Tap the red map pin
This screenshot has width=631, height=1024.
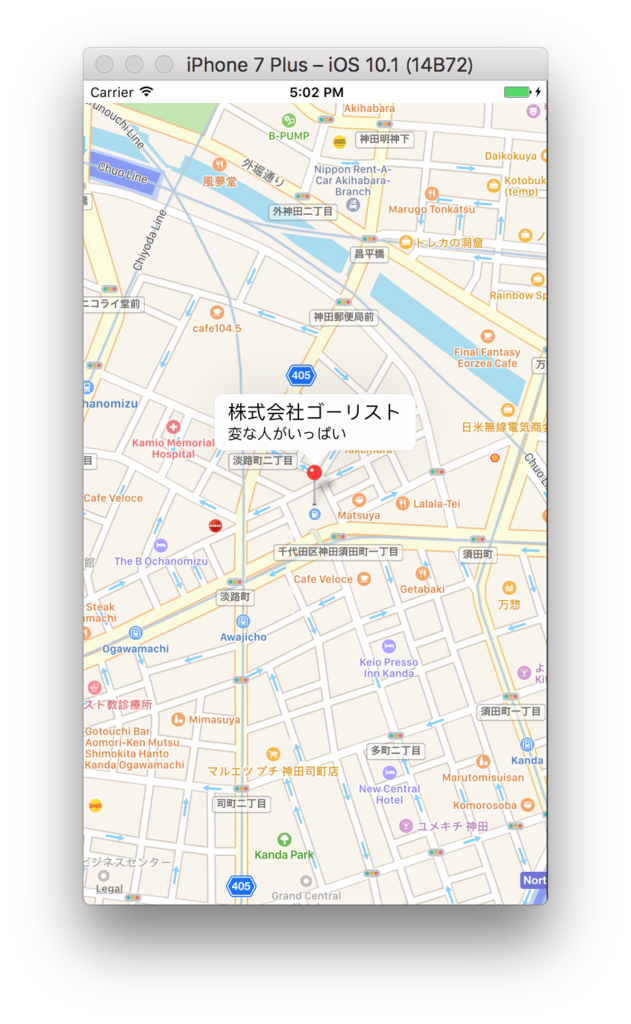tap(314, 473)
